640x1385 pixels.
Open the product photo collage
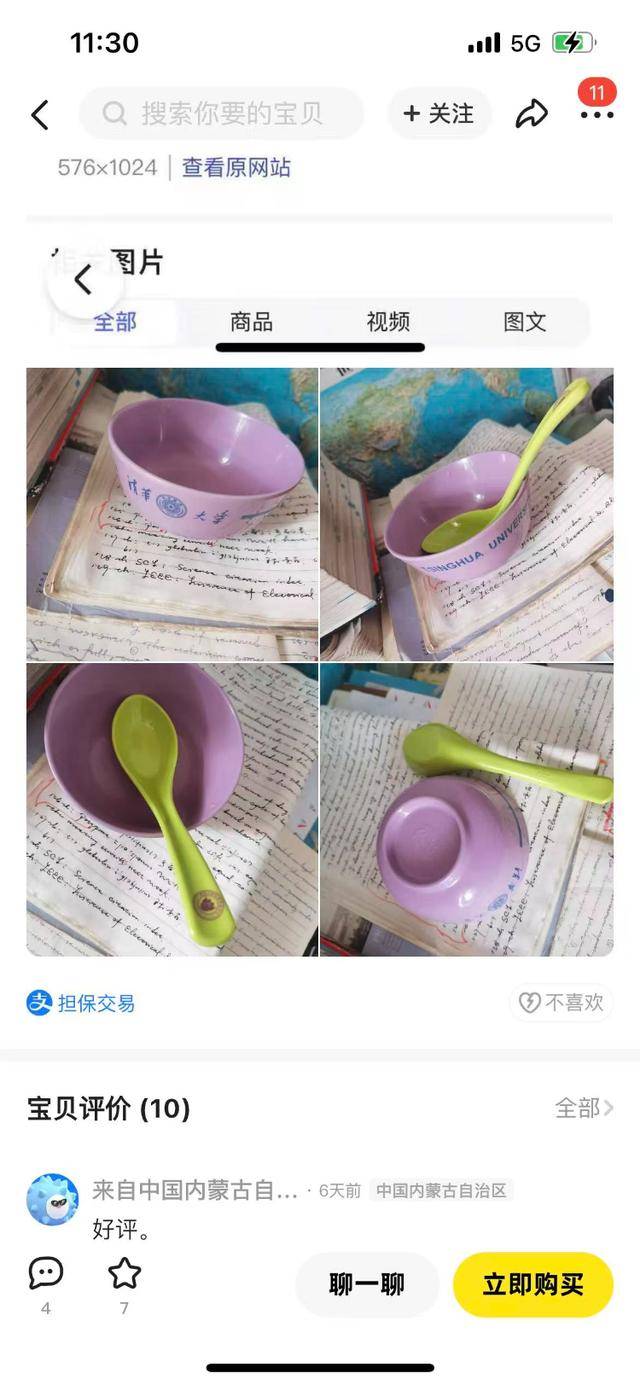click(x=320, y=661)
